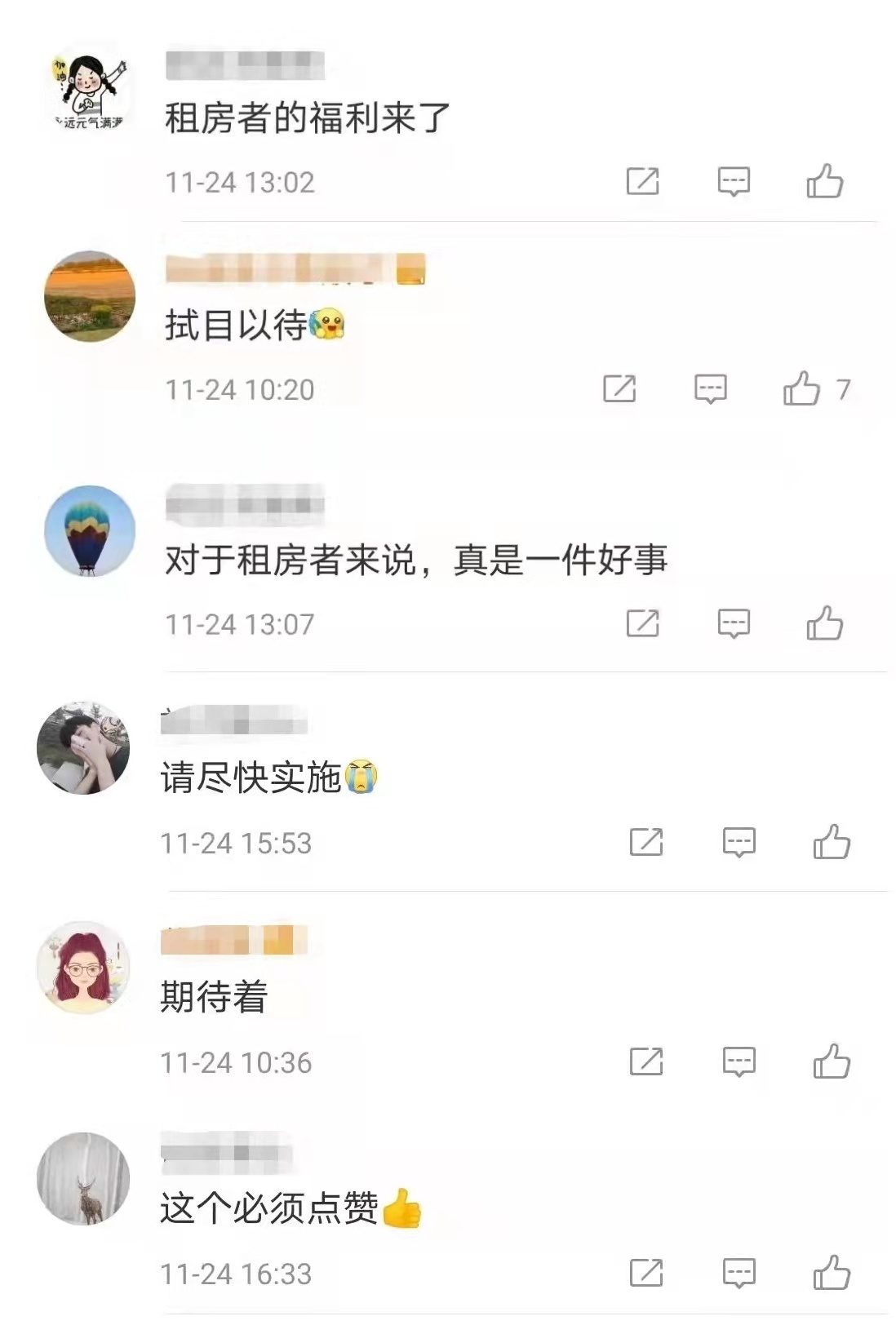Like the comment "对于租房者来说，真是一件好事"
Screen dimensions: 896x1325
point(824,624)
